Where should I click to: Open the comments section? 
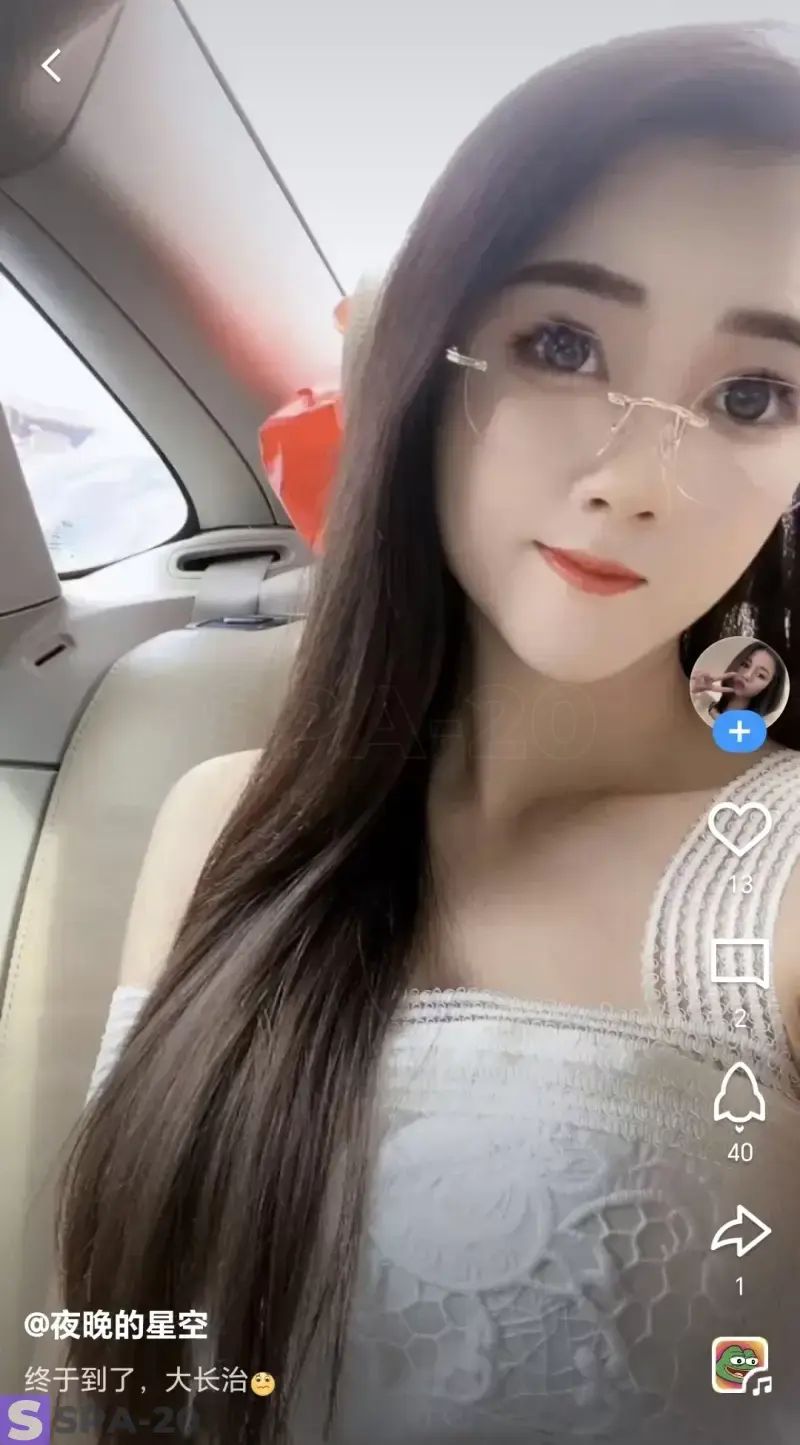tap(739, 965)
